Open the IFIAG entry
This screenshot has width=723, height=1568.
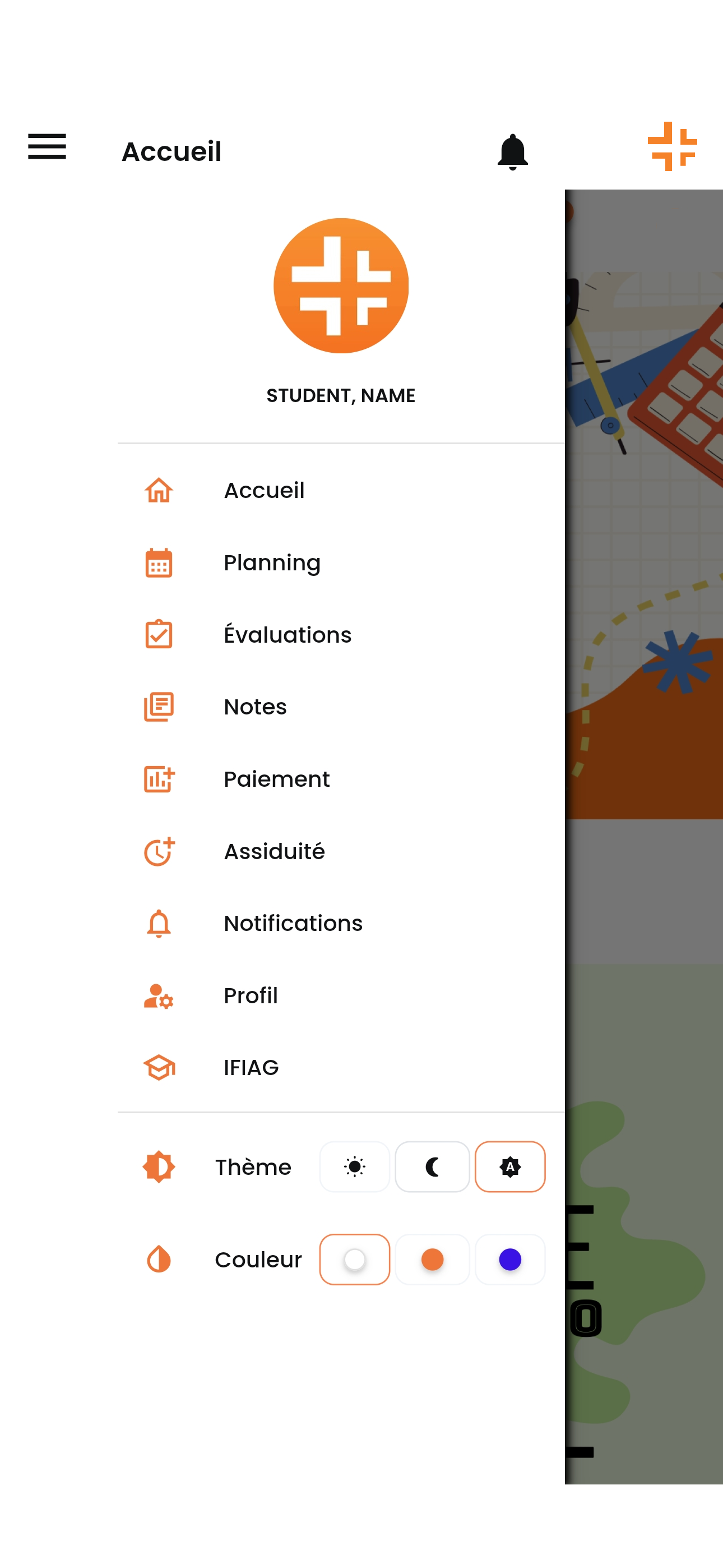click(251, 1067)
